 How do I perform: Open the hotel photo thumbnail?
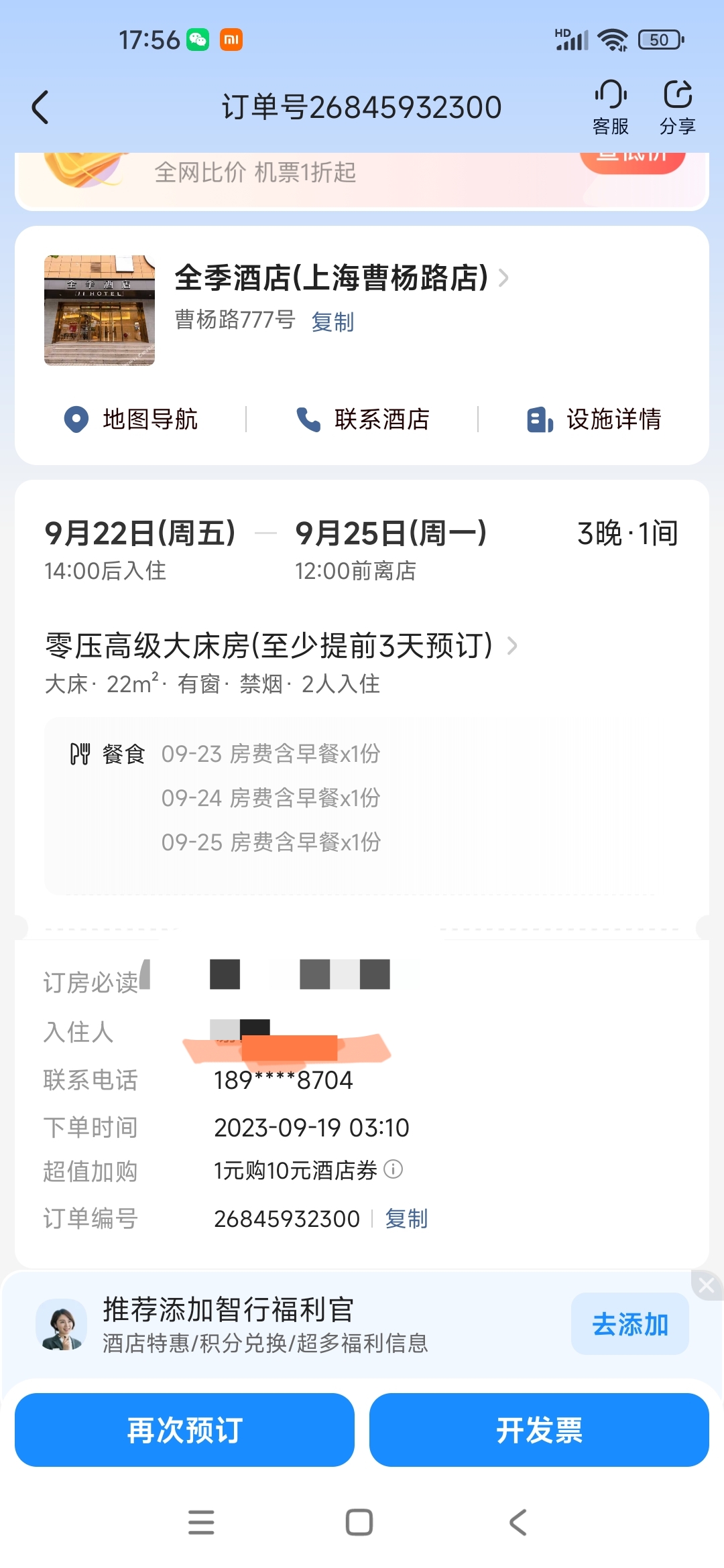tap(99, 310)
